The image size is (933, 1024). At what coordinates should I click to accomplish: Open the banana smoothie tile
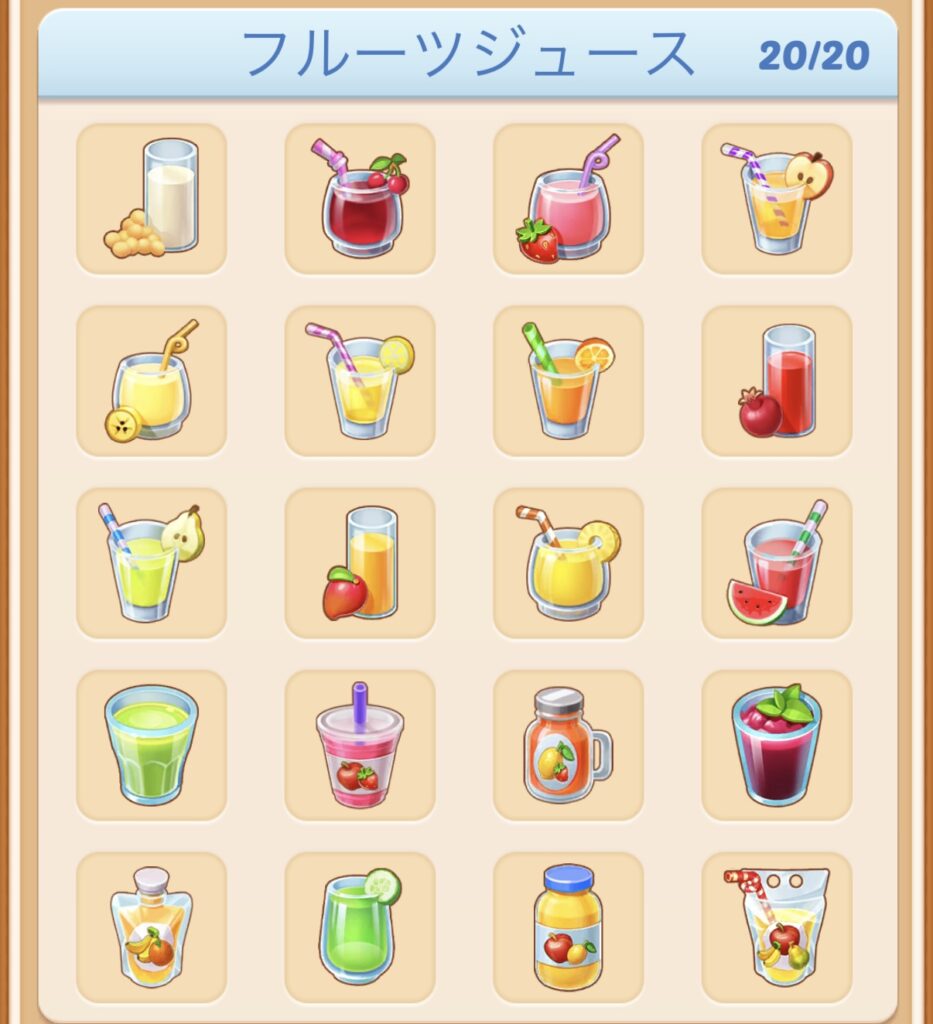152,381
